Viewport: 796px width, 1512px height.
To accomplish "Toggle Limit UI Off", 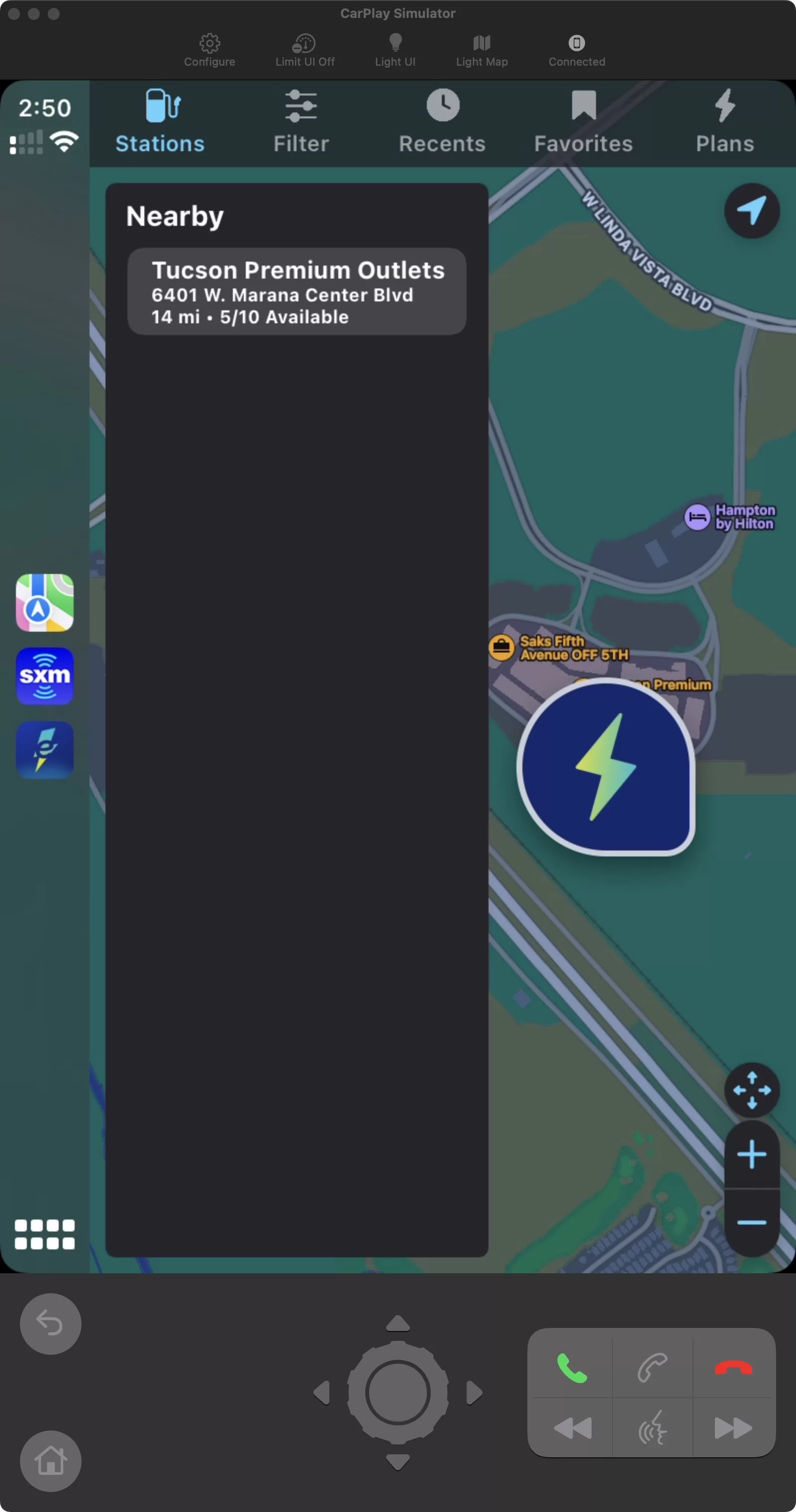I will pyautogui.click(x=305, y=50).
